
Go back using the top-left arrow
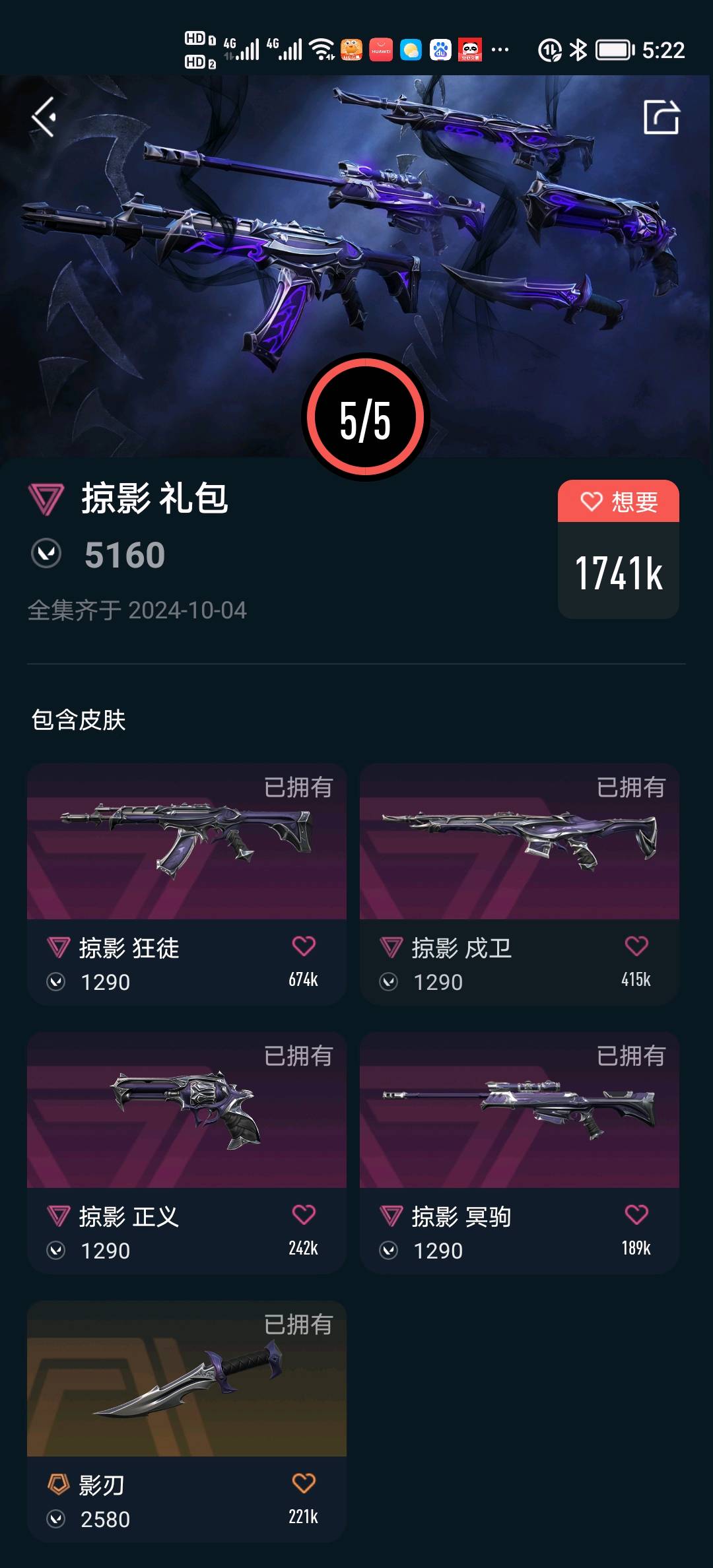pyautogui.click(x=44, y=117)
